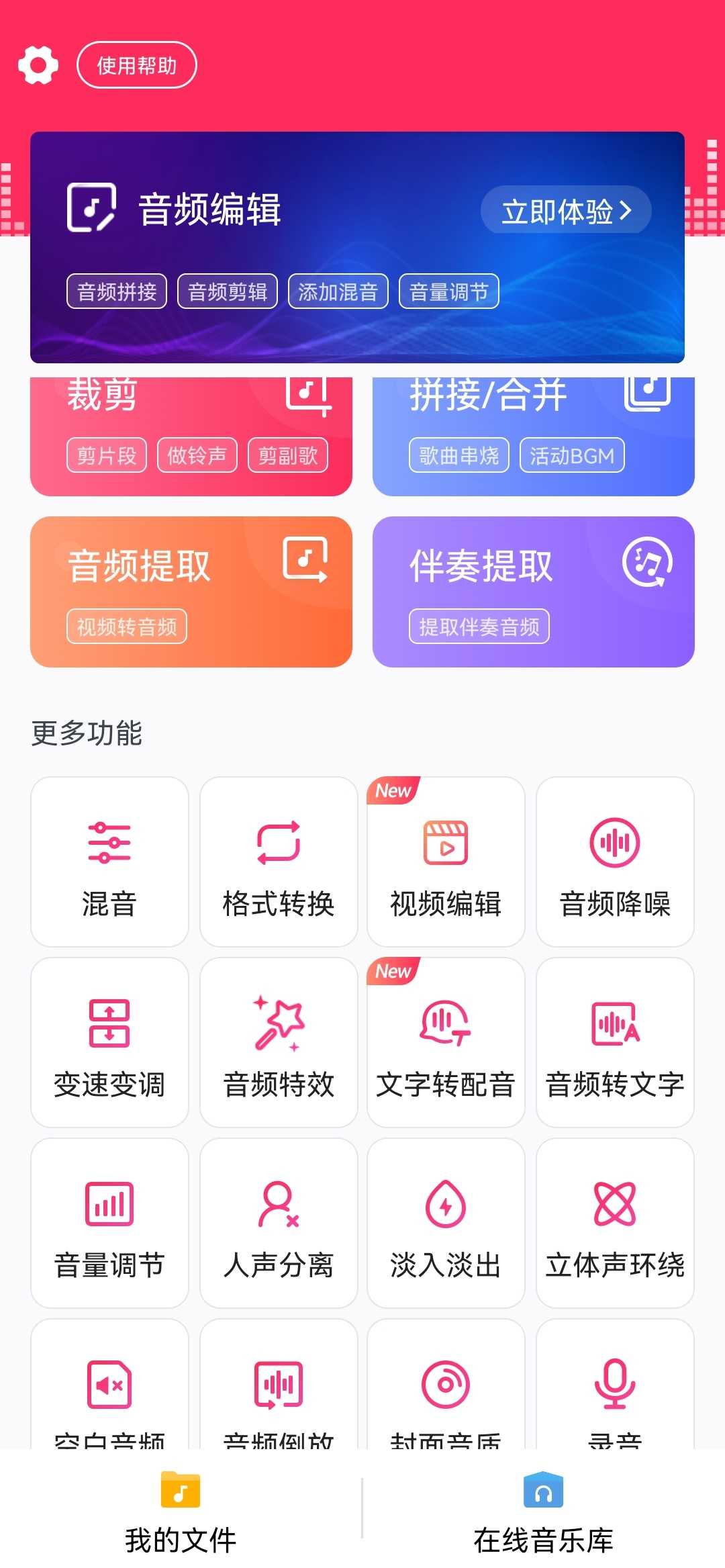Image resolution: width=725 pixels, height=1568 pixels.
Task: Open the settings gear icon
Action: 38,65
